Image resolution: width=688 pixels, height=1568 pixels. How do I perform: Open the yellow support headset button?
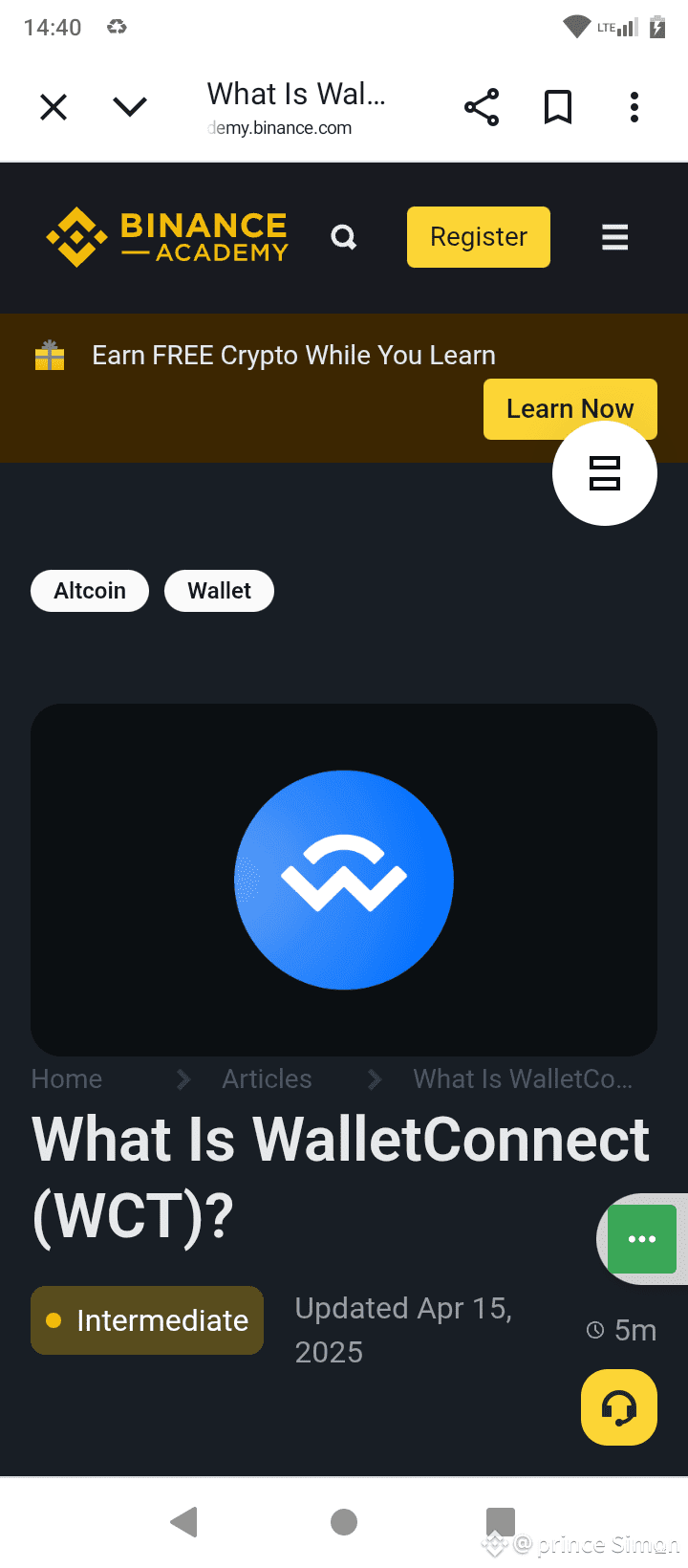[x=619, y=1407]
